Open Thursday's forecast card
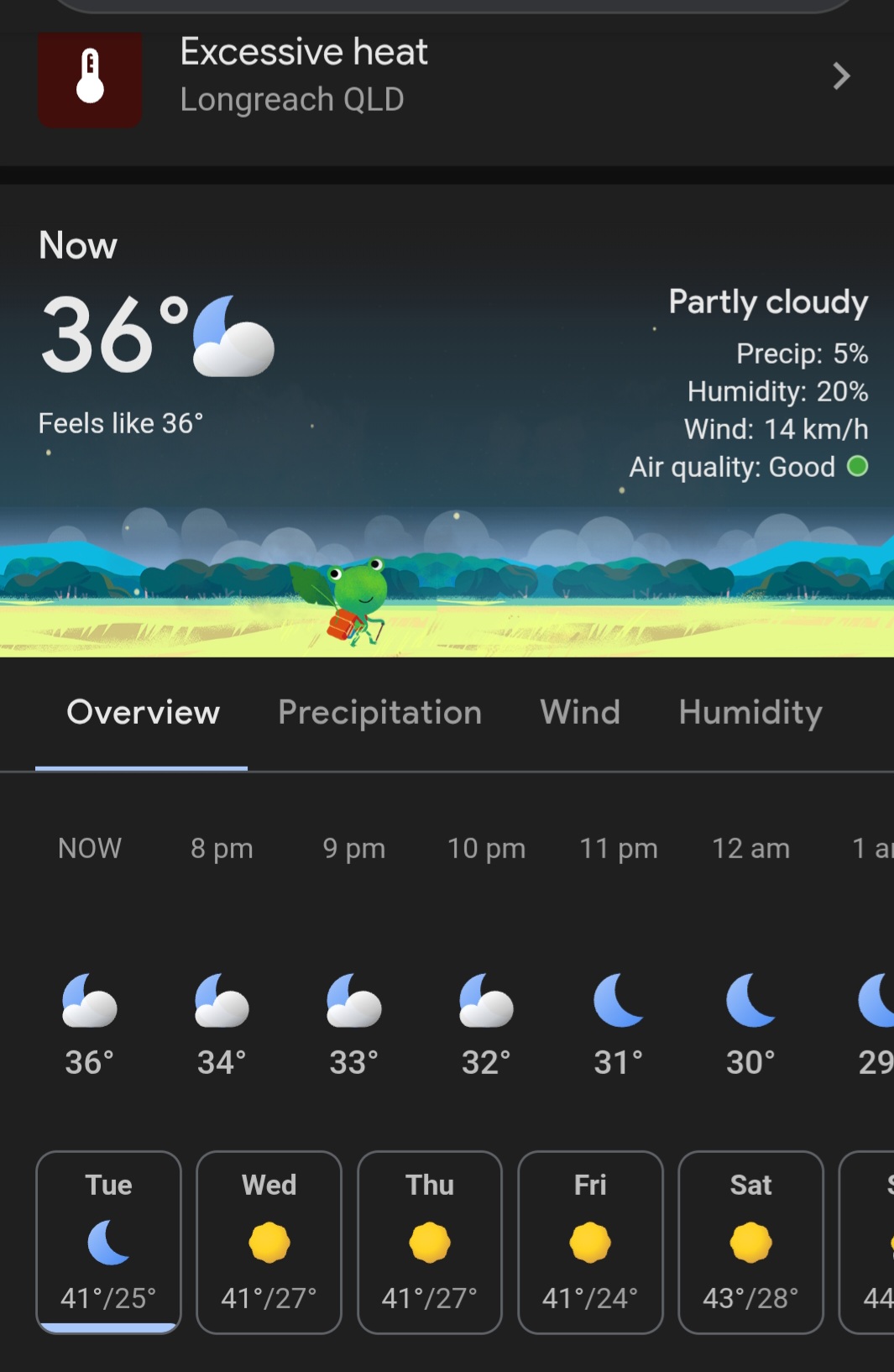This screenshot has width=894, height=1372. pos(430,1241)
